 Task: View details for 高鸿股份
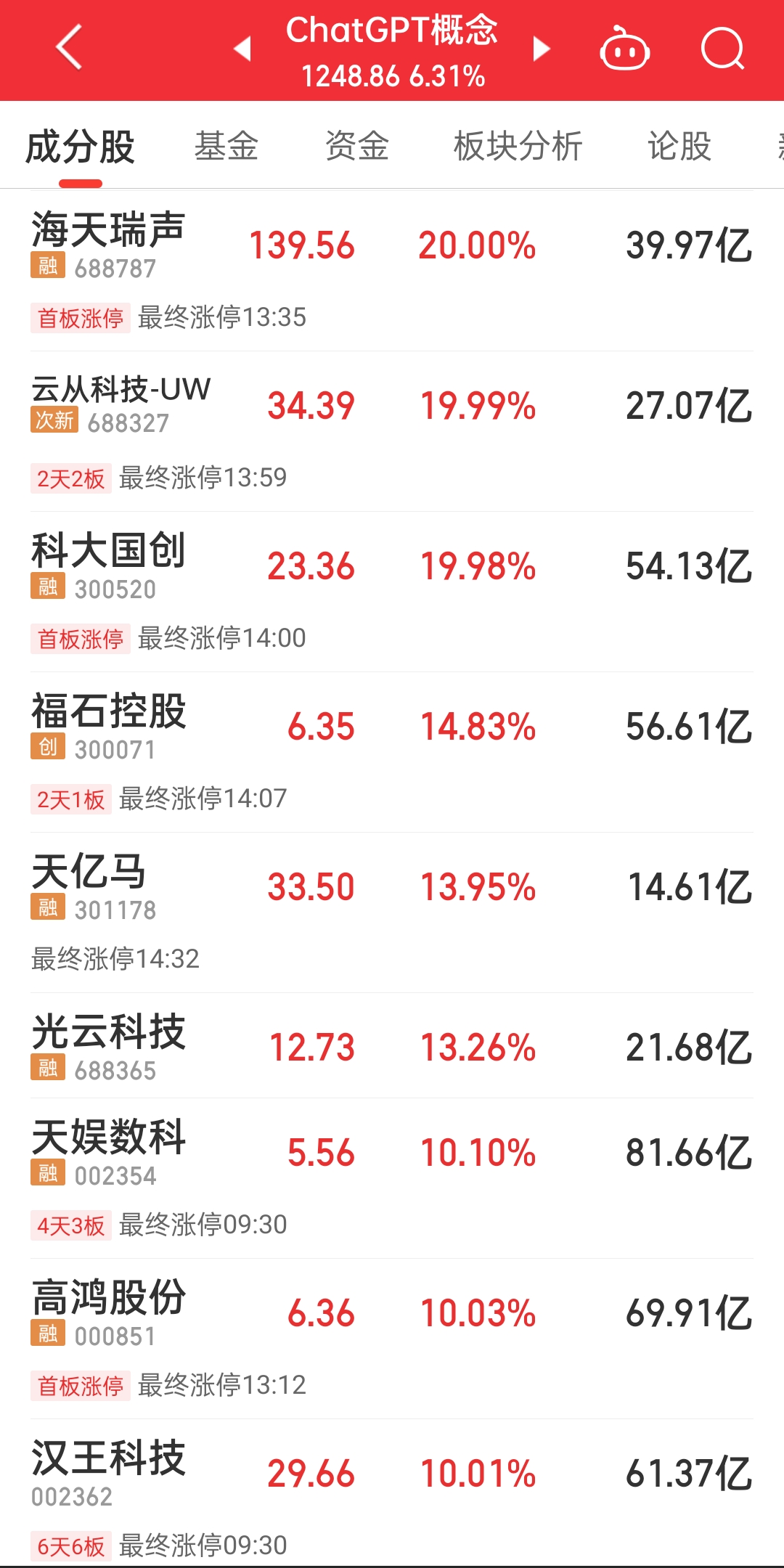392,1339
